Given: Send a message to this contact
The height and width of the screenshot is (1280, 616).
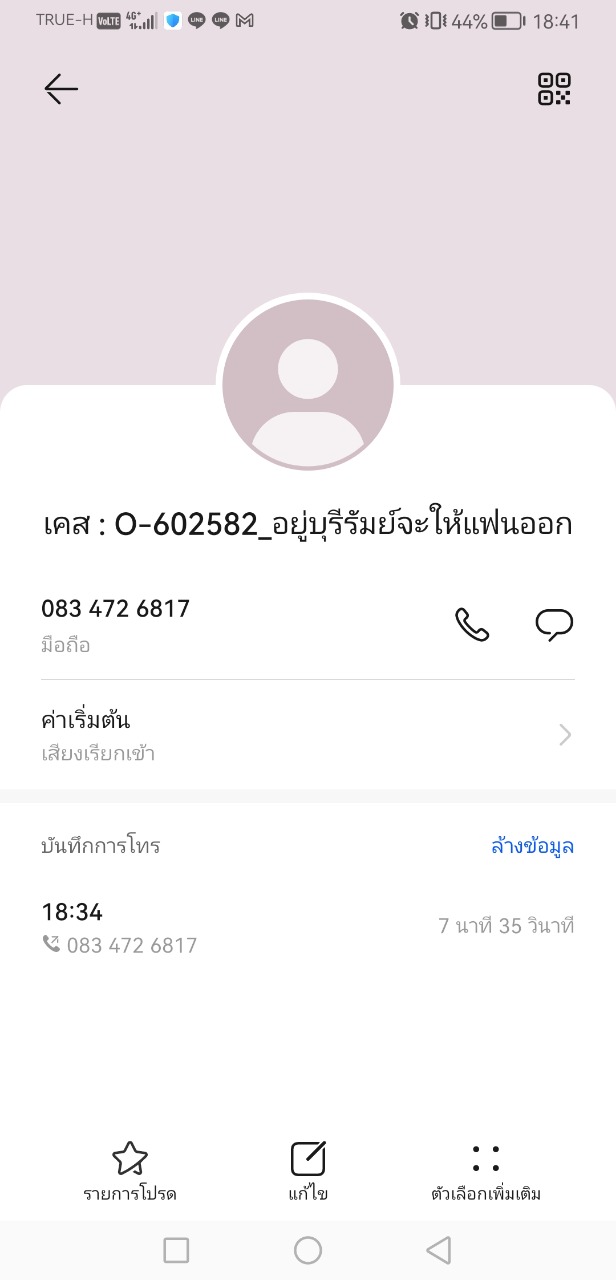Looking at the screenshot, I should (x=554, y=624).
